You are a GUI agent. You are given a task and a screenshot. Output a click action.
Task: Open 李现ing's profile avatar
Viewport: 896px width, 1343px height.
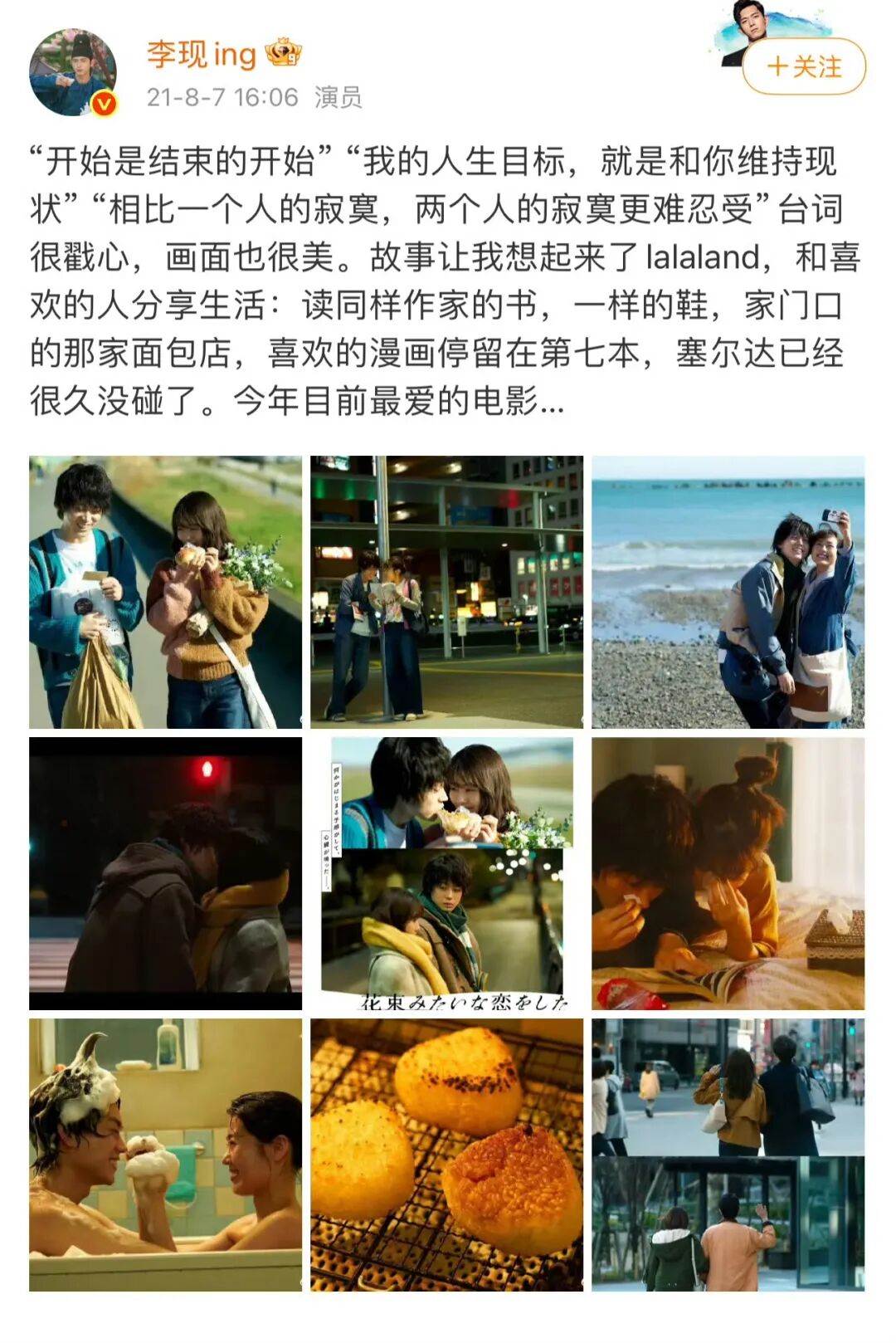[73, 73]
